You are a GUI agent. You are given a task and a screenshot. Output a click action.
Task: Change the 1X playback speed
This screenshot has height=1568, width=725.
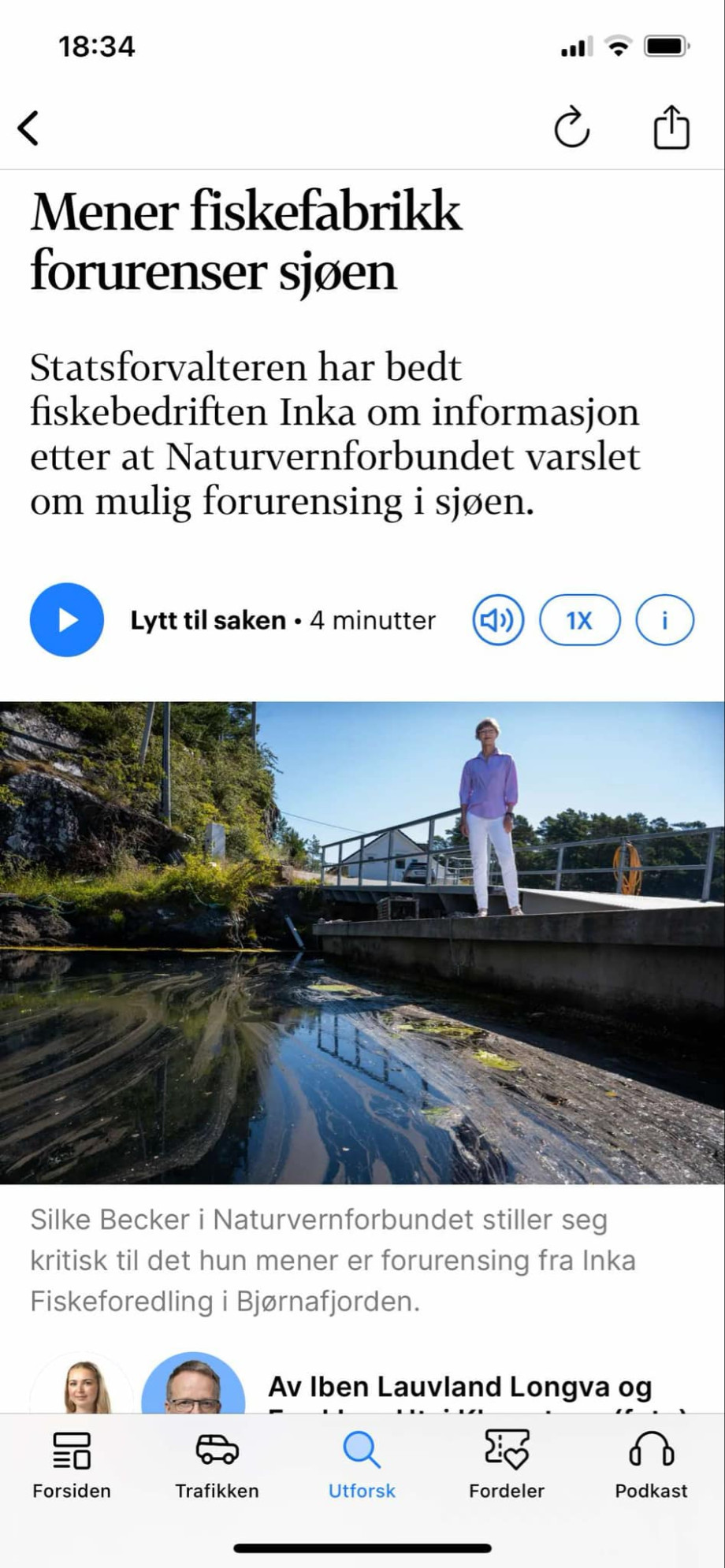tap(579, 620)
